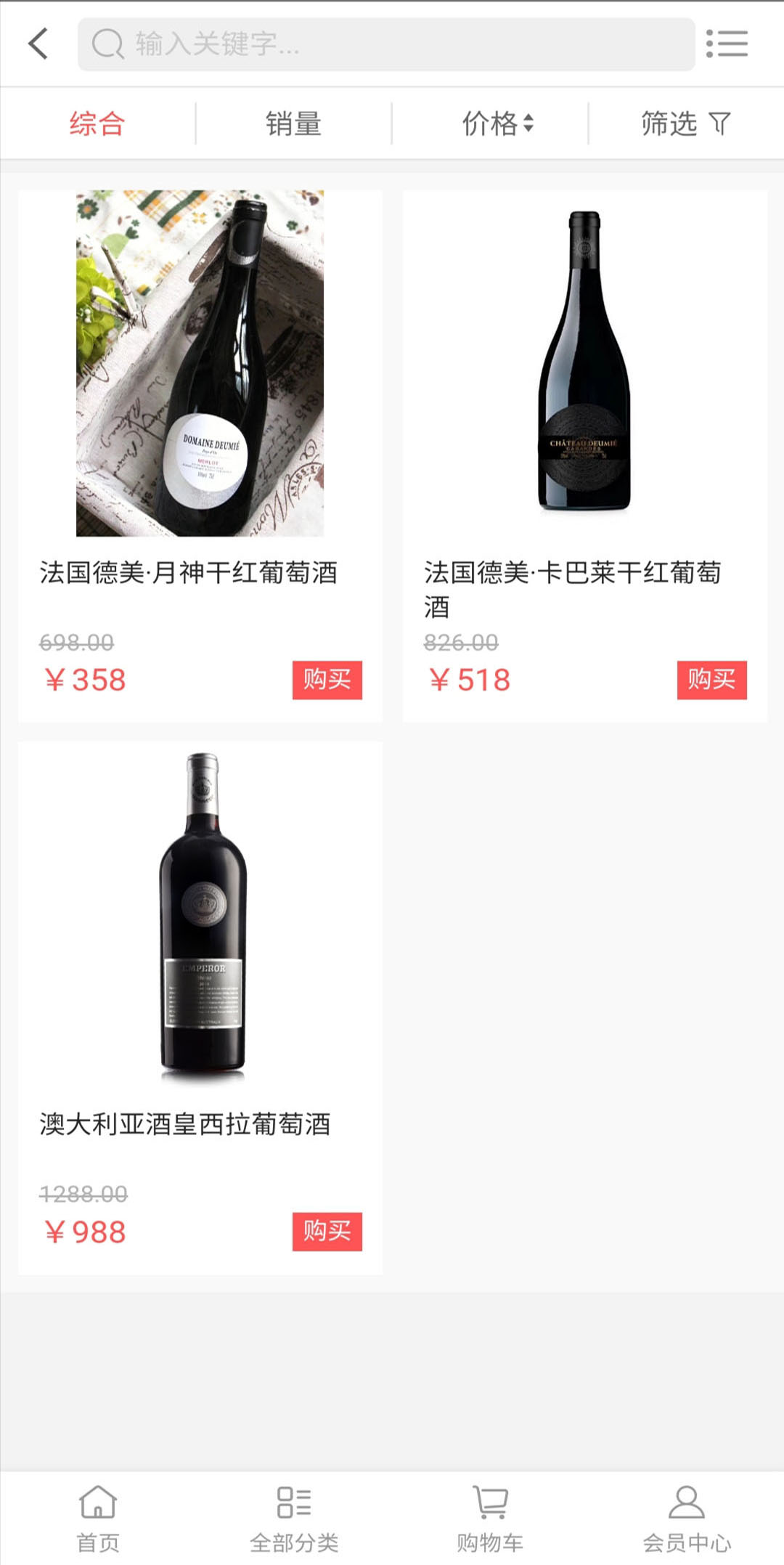Sort products by 销量
The height and width of the screenshot is (1565, 784).
tap(293, 123)
